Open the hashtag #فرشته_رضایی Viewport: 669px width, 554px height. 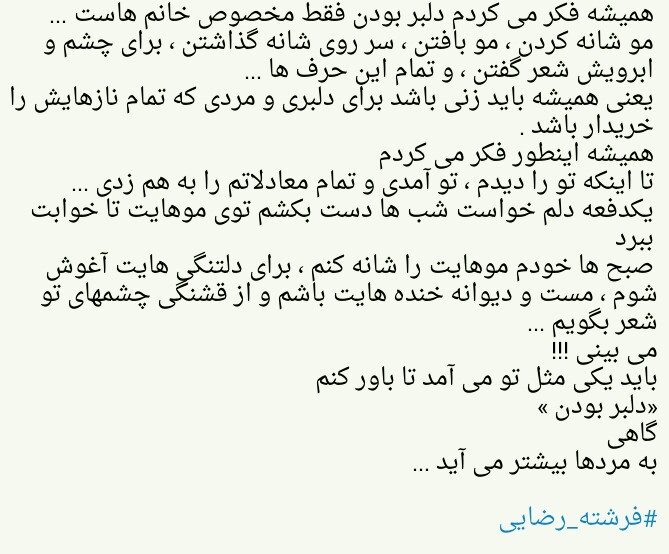(579, 520)
